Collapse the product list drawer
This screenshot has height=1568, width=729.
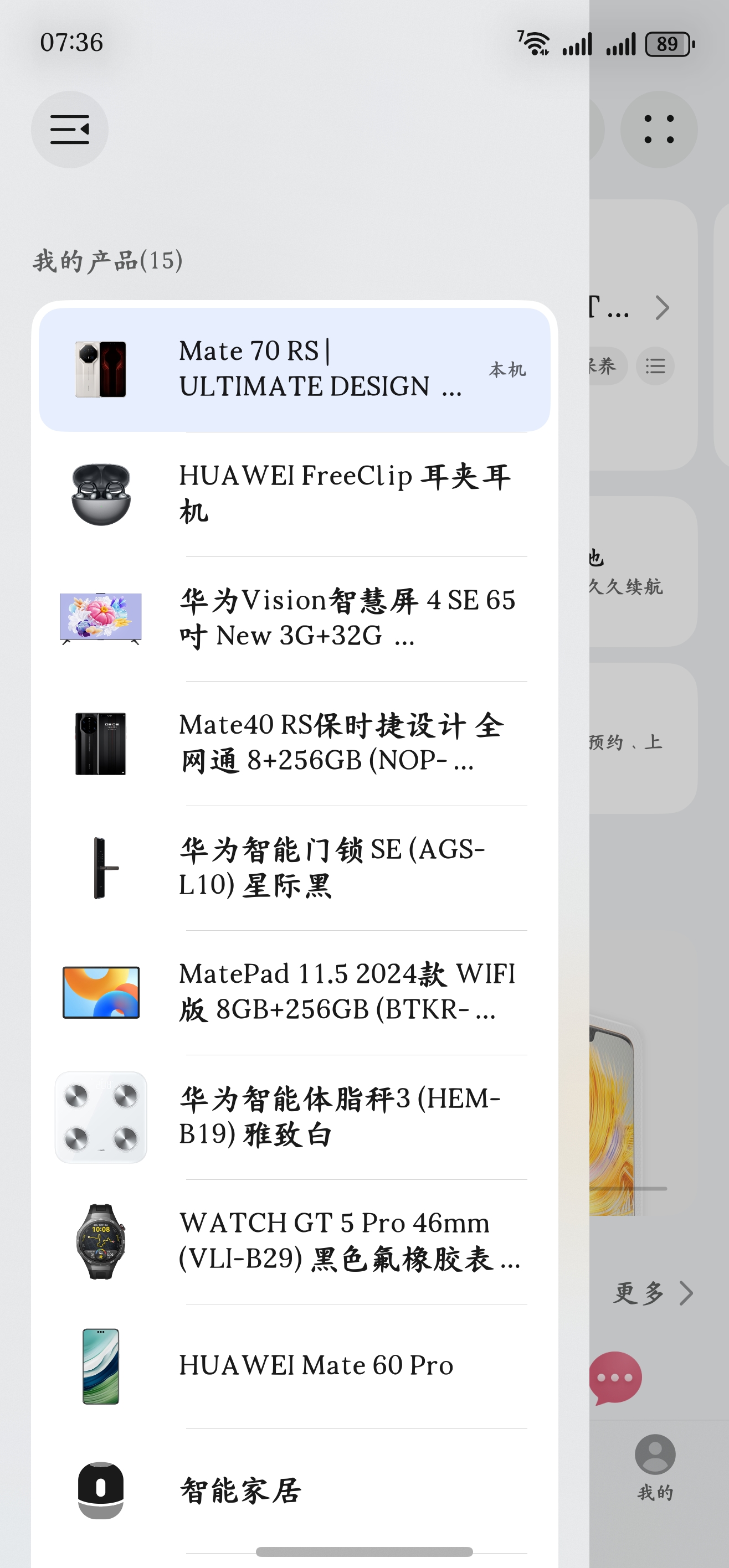pyautogui.click(x=70, y=130)
